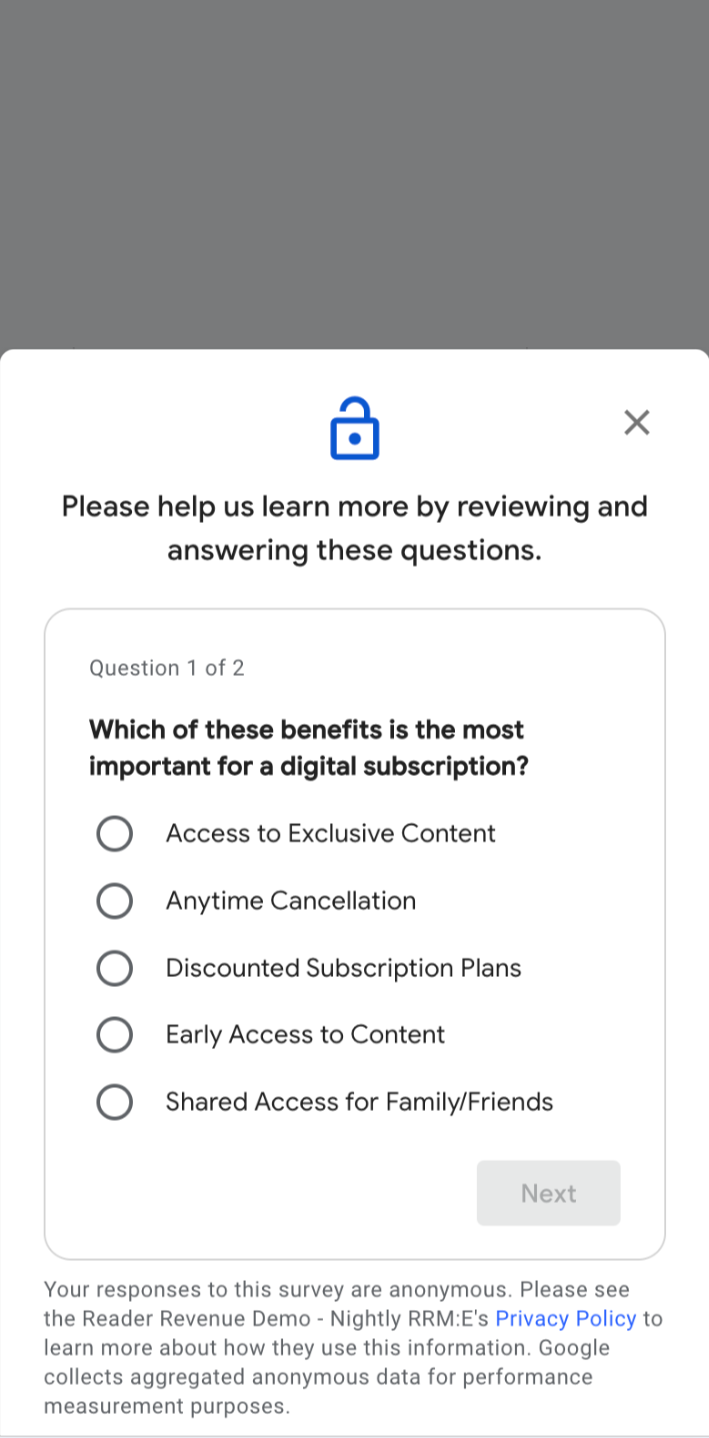Pick Discounted Subscription Plans option
The width and height of the screenshot is (709, 1438).
(115, 968)
